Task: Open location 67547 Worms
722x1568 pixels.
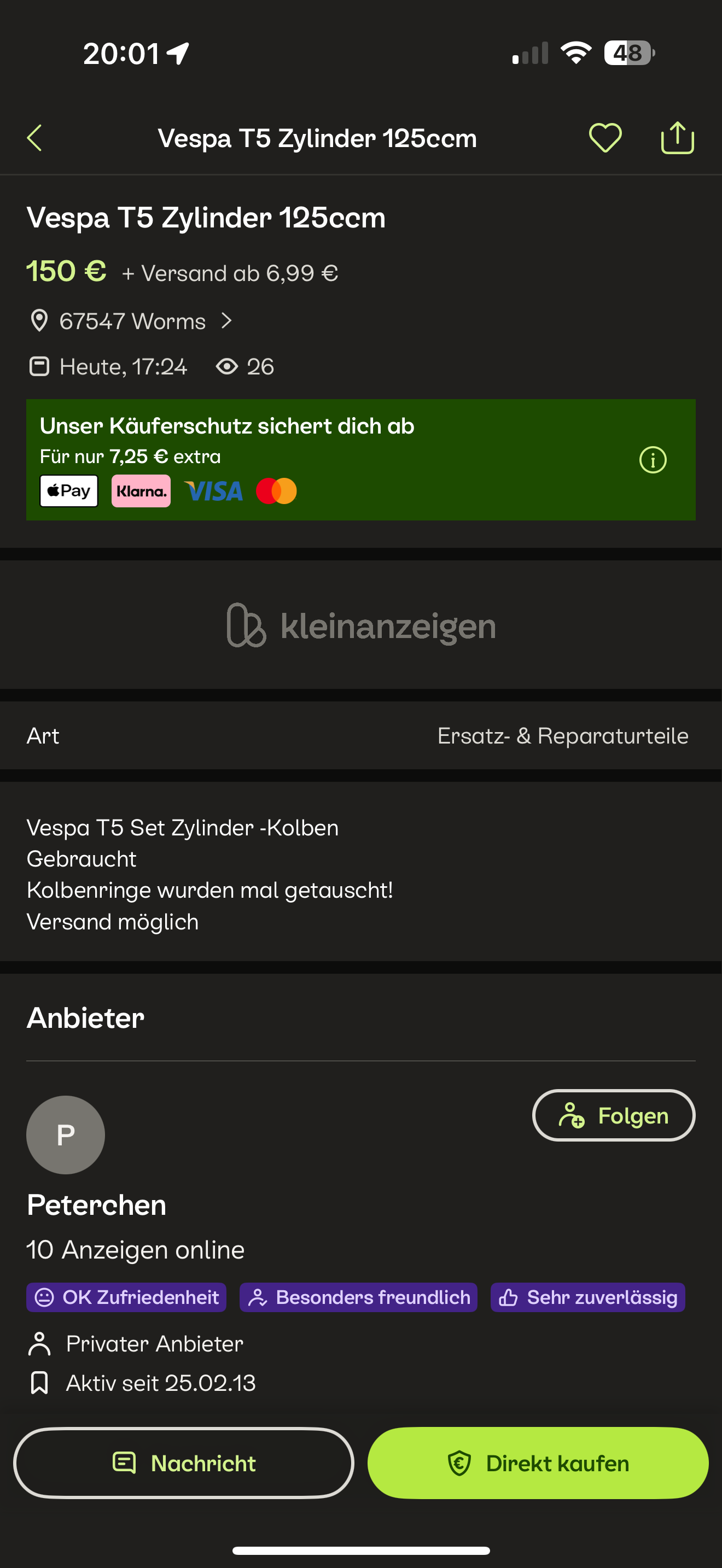Action: click(x=131, y=321)
